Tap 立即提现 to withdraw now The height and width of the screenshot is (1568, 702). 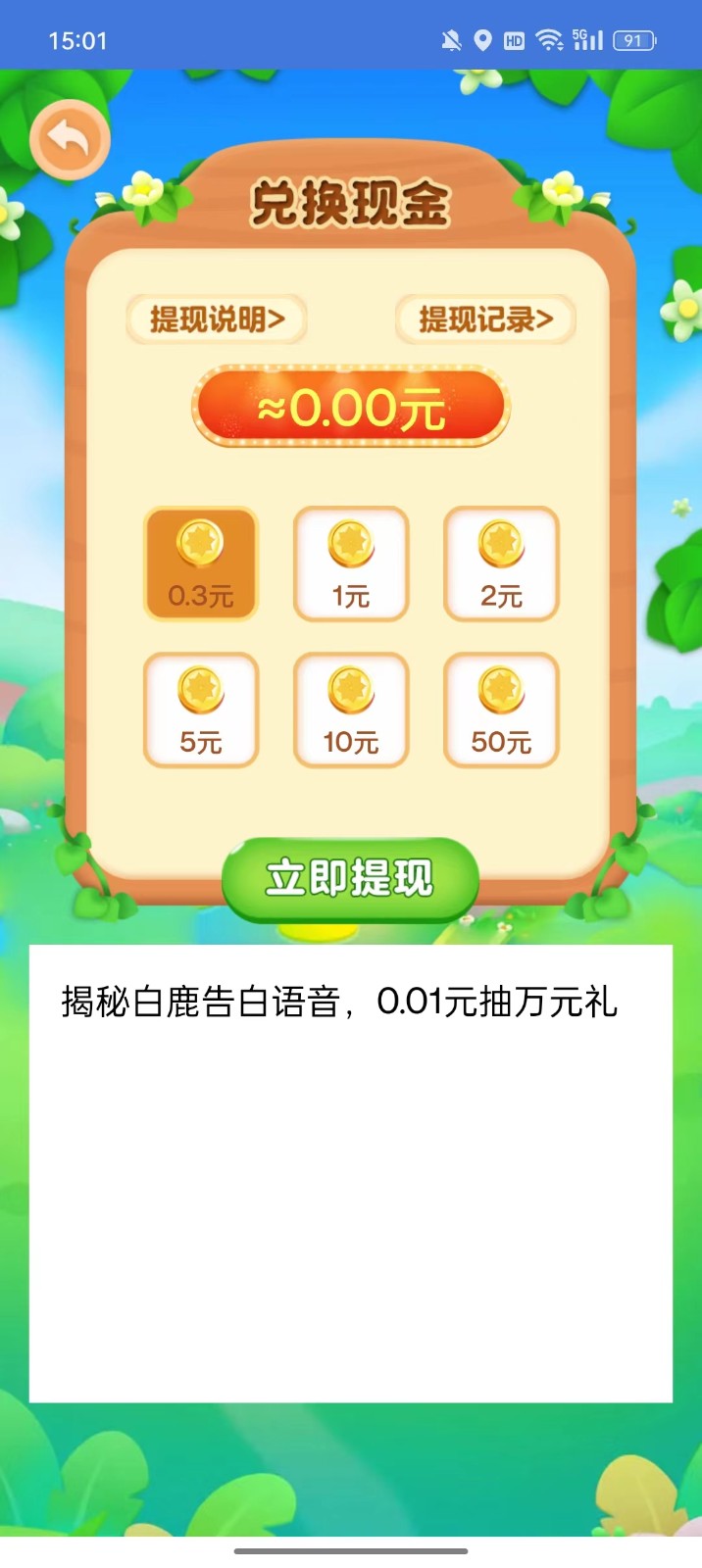click(350, 878)
